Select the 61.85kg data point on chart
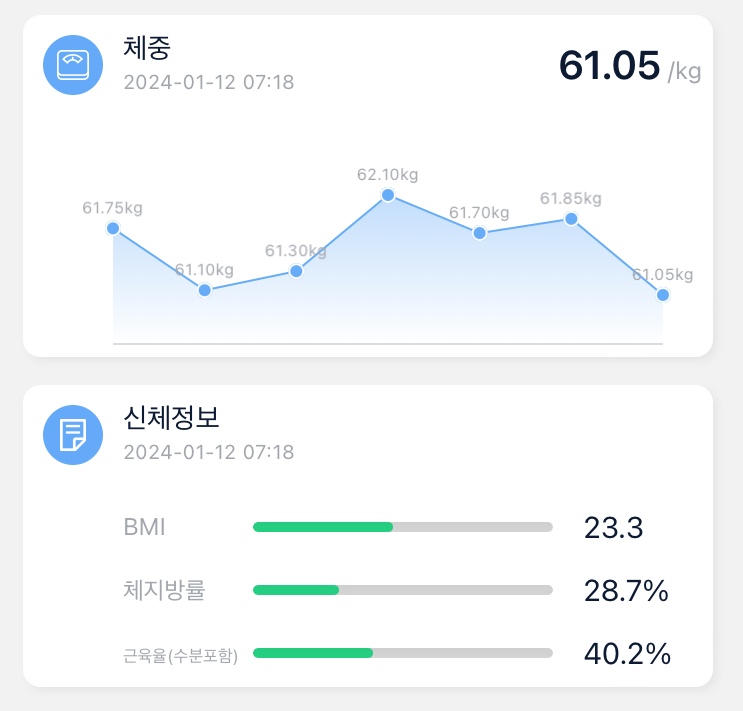This screenshot has height=711, width=743. [x=571, y=219]
